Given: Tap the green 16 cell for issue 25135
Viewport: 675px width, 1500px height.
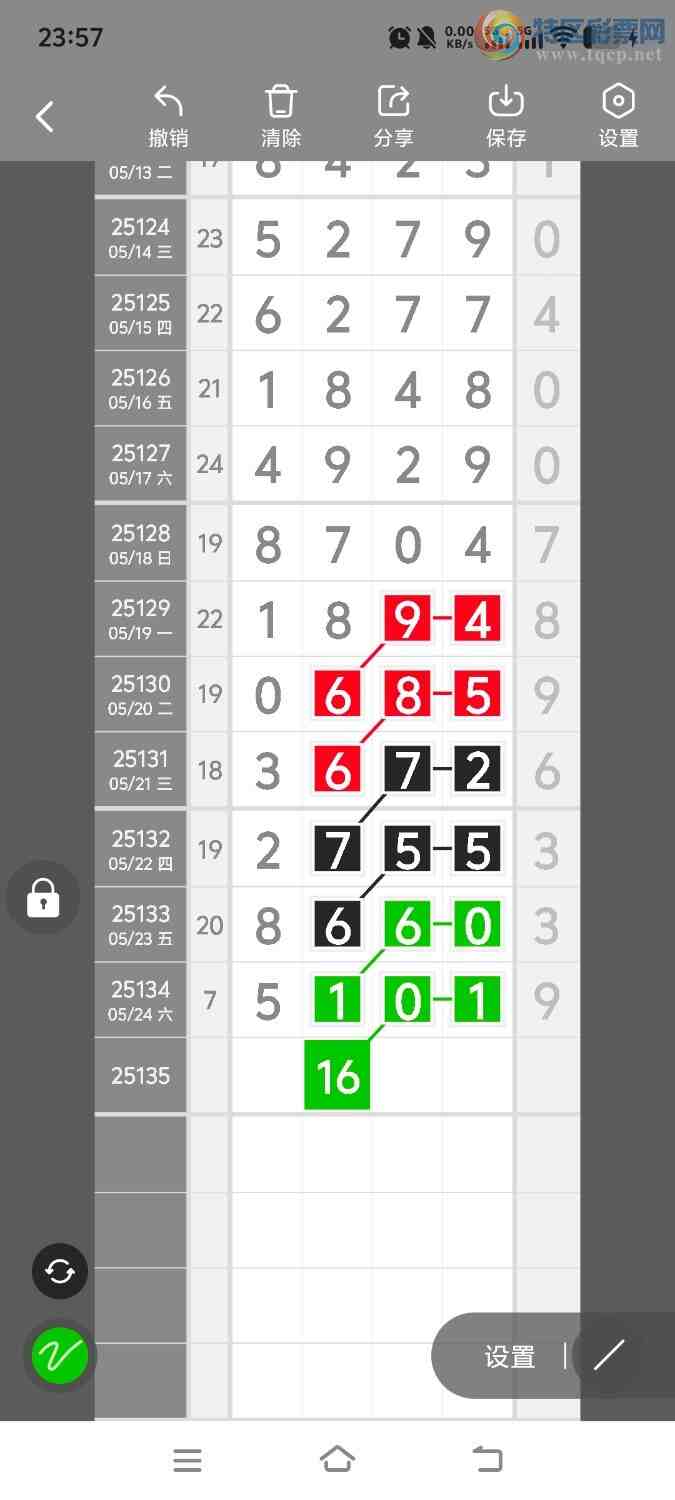Looking at the screenshot, I should (x=337, y=1075).
